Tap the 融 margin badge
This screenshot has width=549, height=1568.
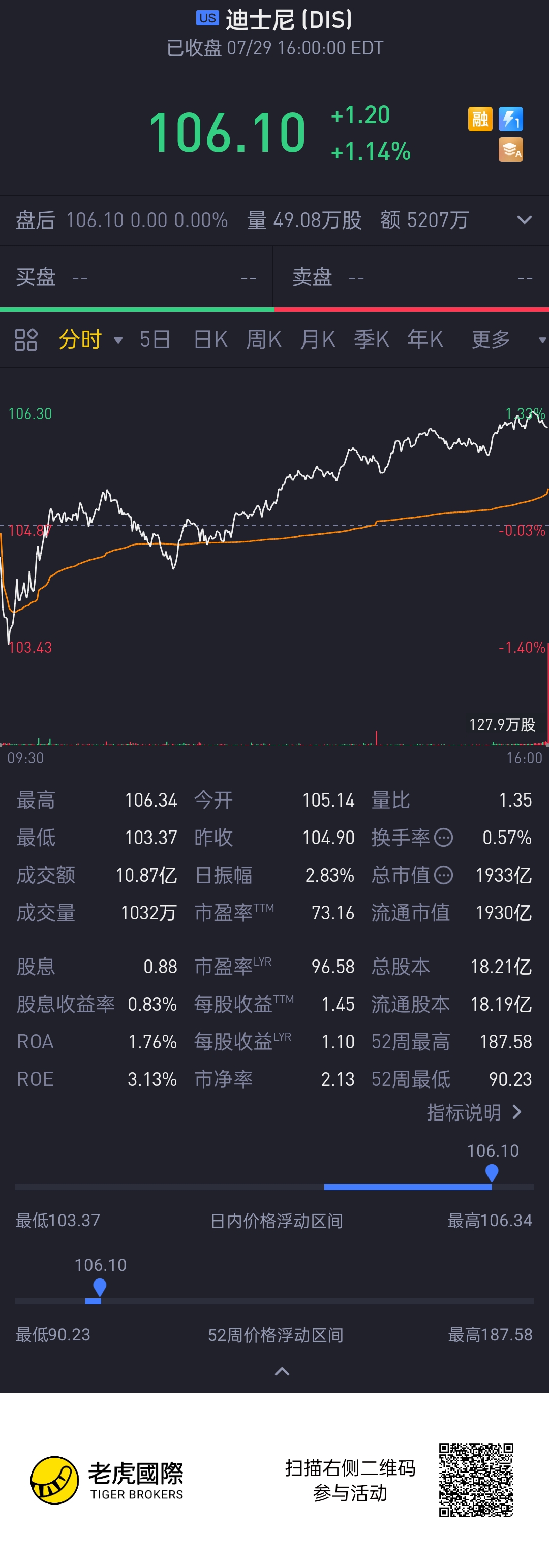click(479, 119)
